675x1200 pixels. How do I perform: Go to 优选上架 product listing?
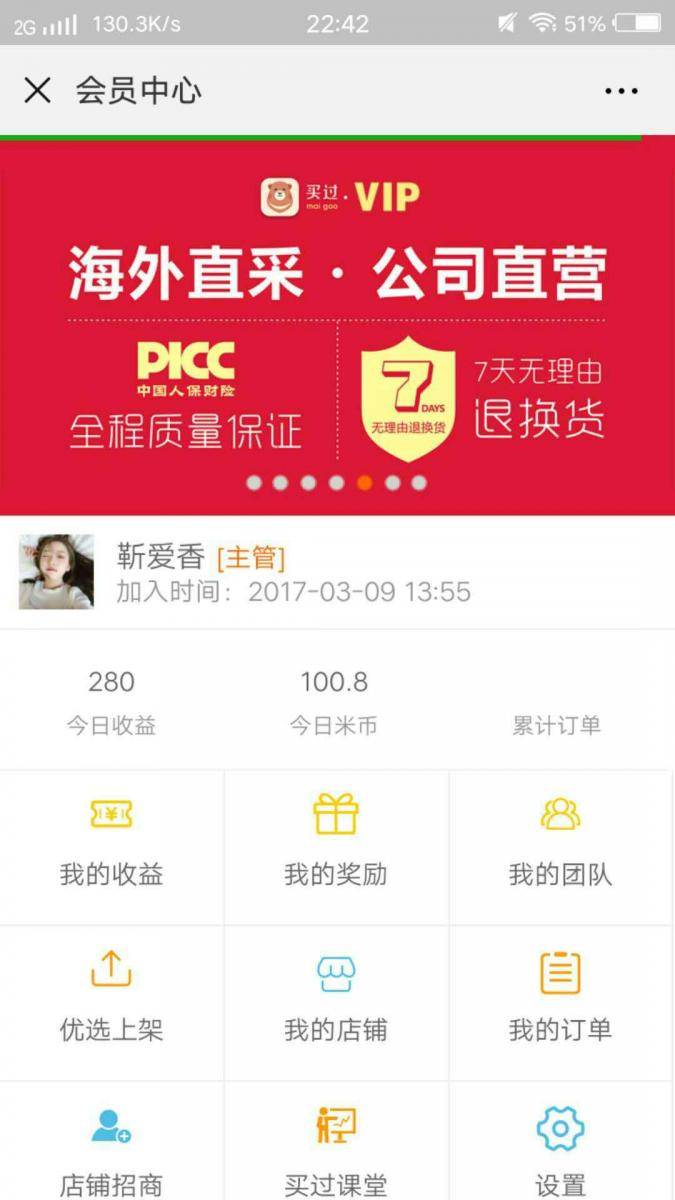111,1001
